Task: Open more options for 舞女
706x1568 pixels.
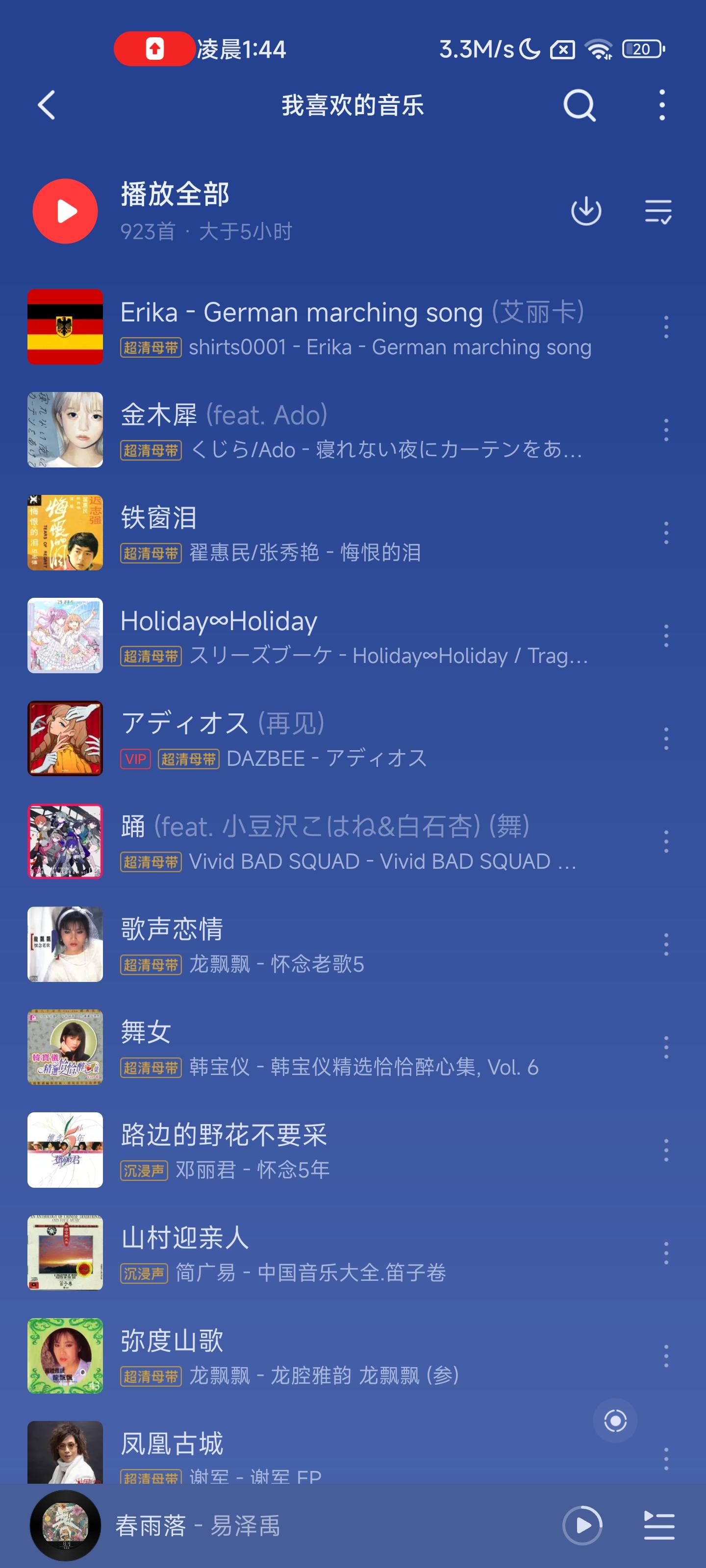Action: (x=666, y=1047)
